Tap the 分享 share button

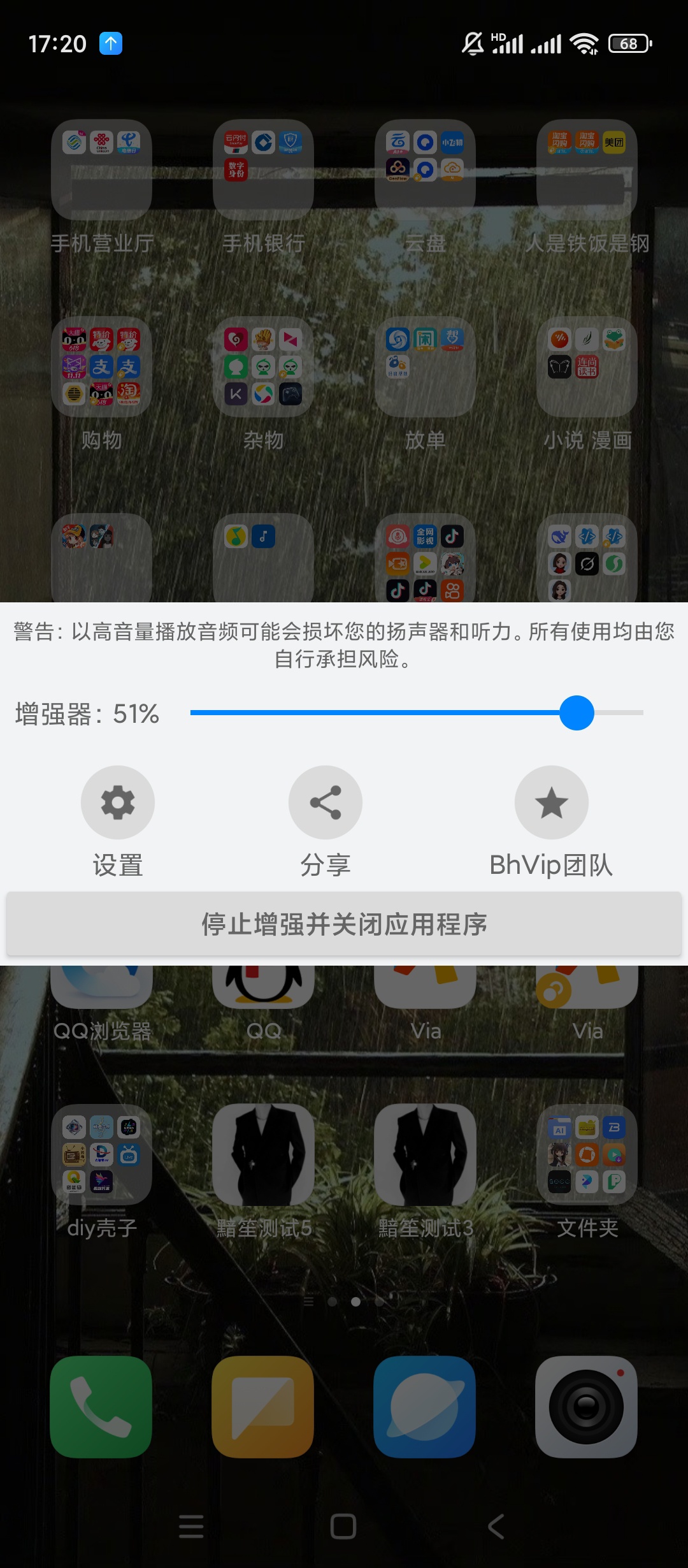326,802
